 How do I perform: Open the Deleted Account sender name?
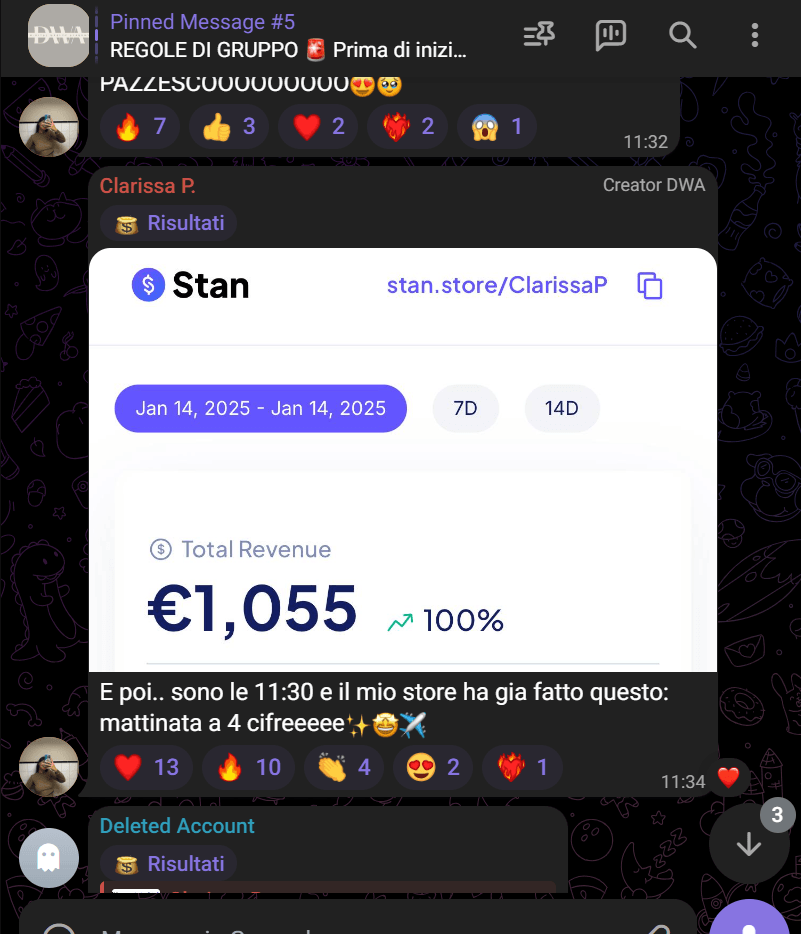tap(177, 826)
